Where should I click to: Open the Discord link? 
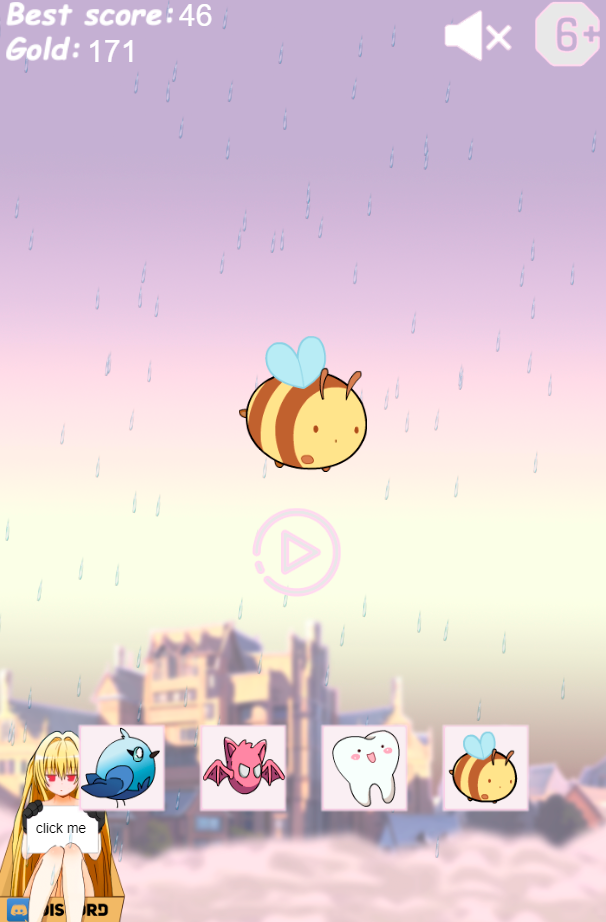coord(60,909)
